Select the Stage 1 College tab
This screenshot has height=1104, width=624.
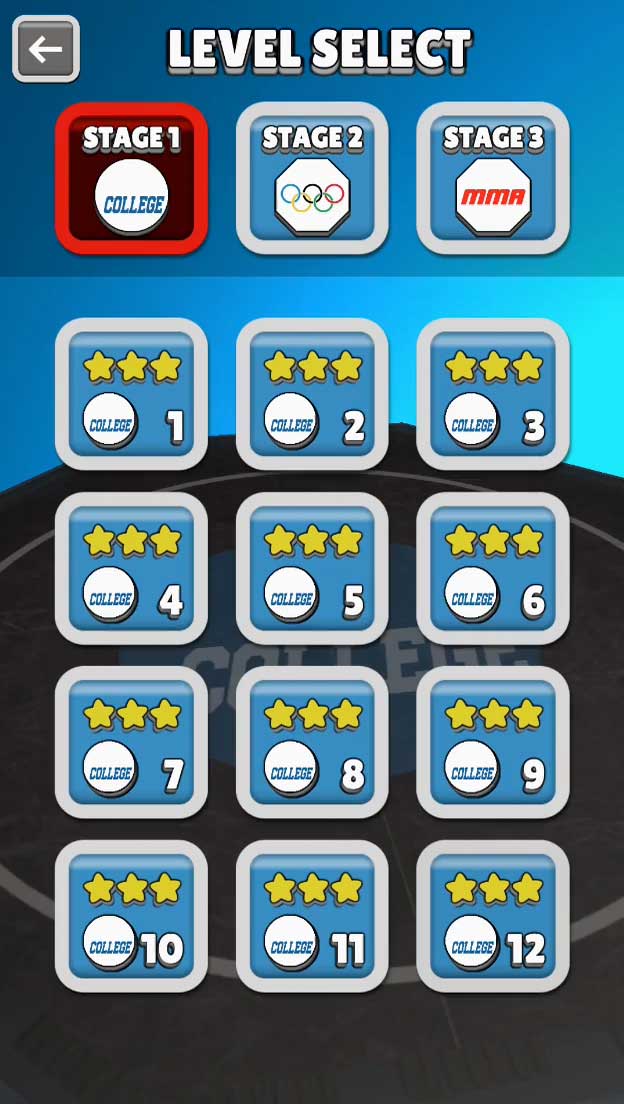tap(131, 178)
